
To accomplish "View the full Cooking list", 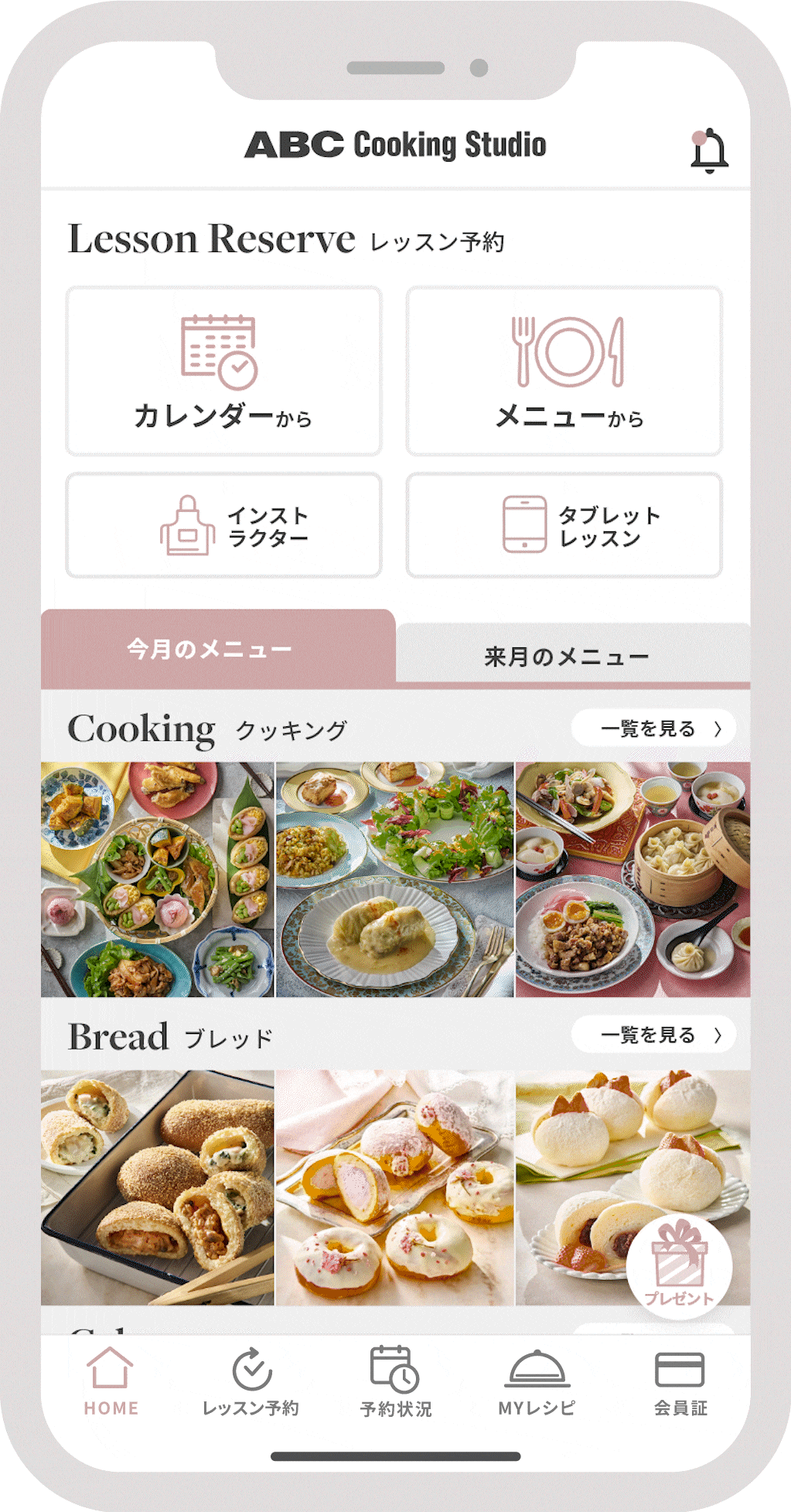I will [653, 728].
